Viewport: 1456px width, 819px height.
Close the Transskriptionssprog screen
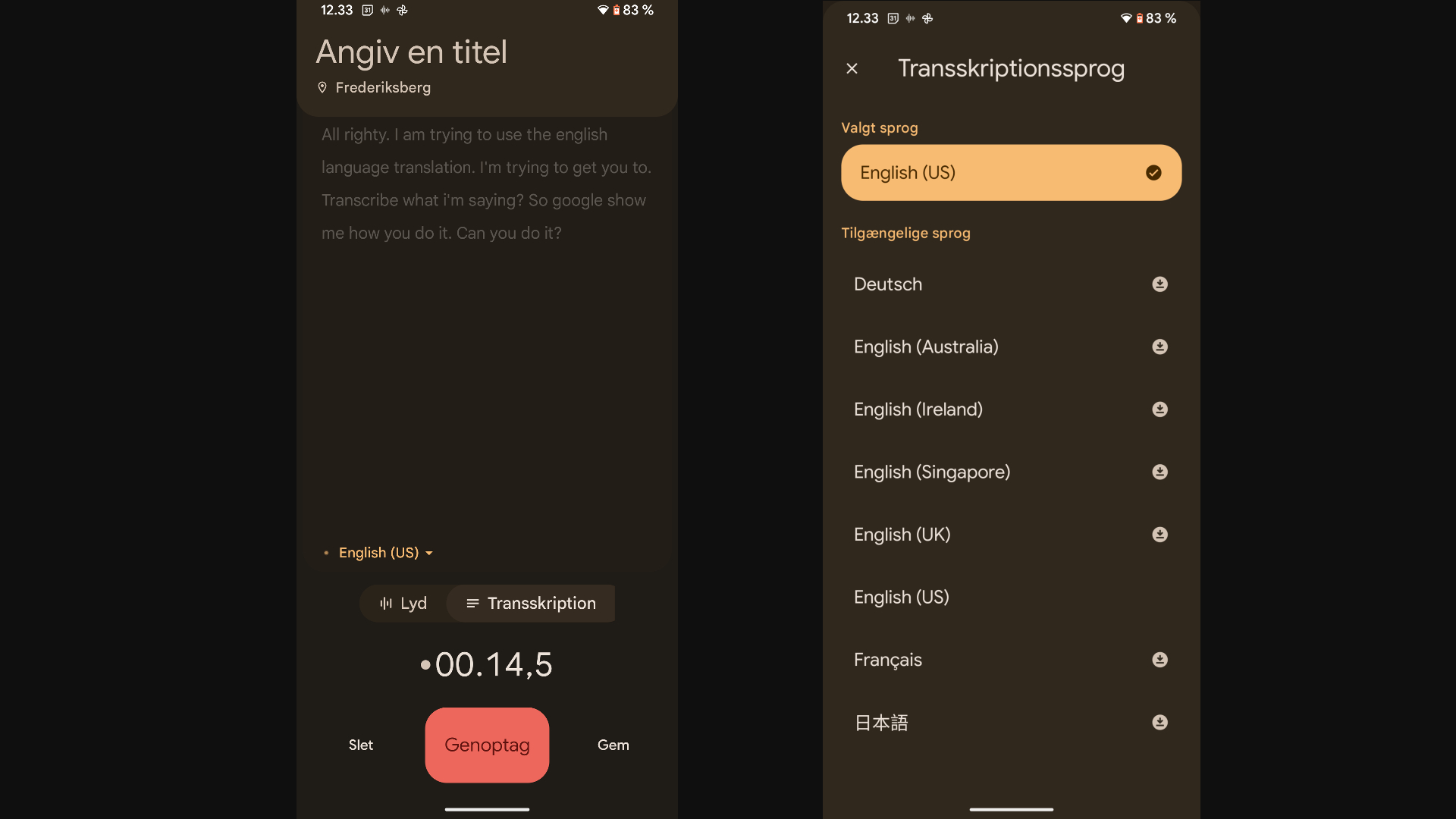click(x=852, y=69)
